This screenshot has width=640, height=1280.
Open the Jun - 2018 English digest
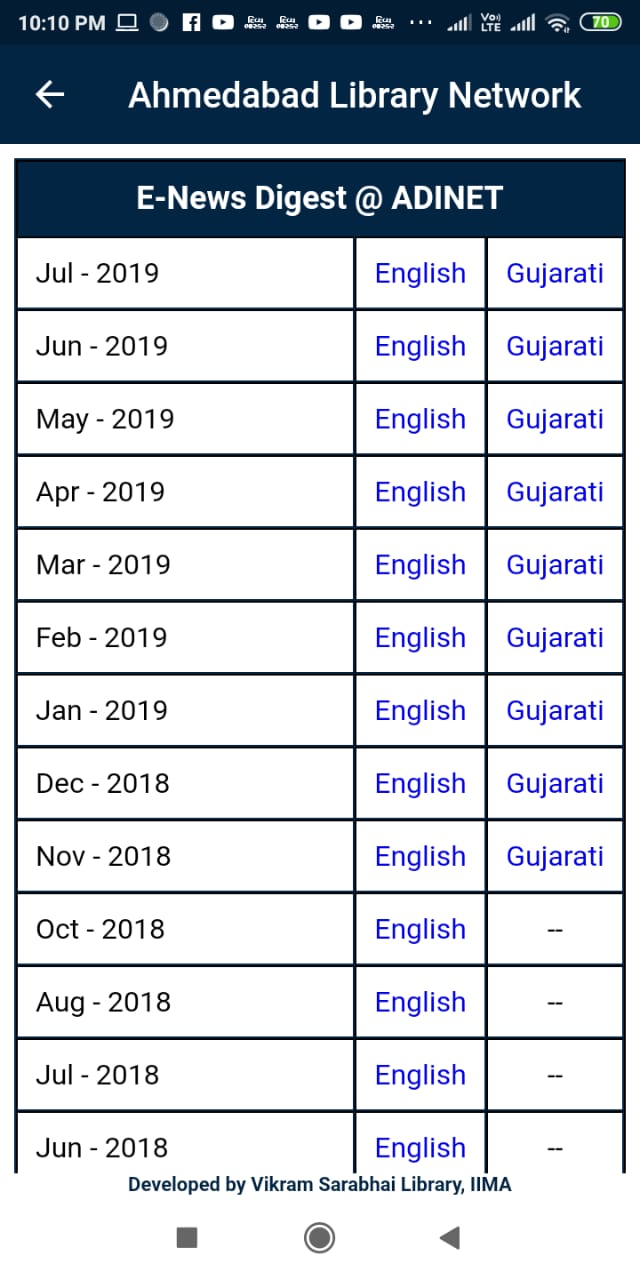point(420,1149)
